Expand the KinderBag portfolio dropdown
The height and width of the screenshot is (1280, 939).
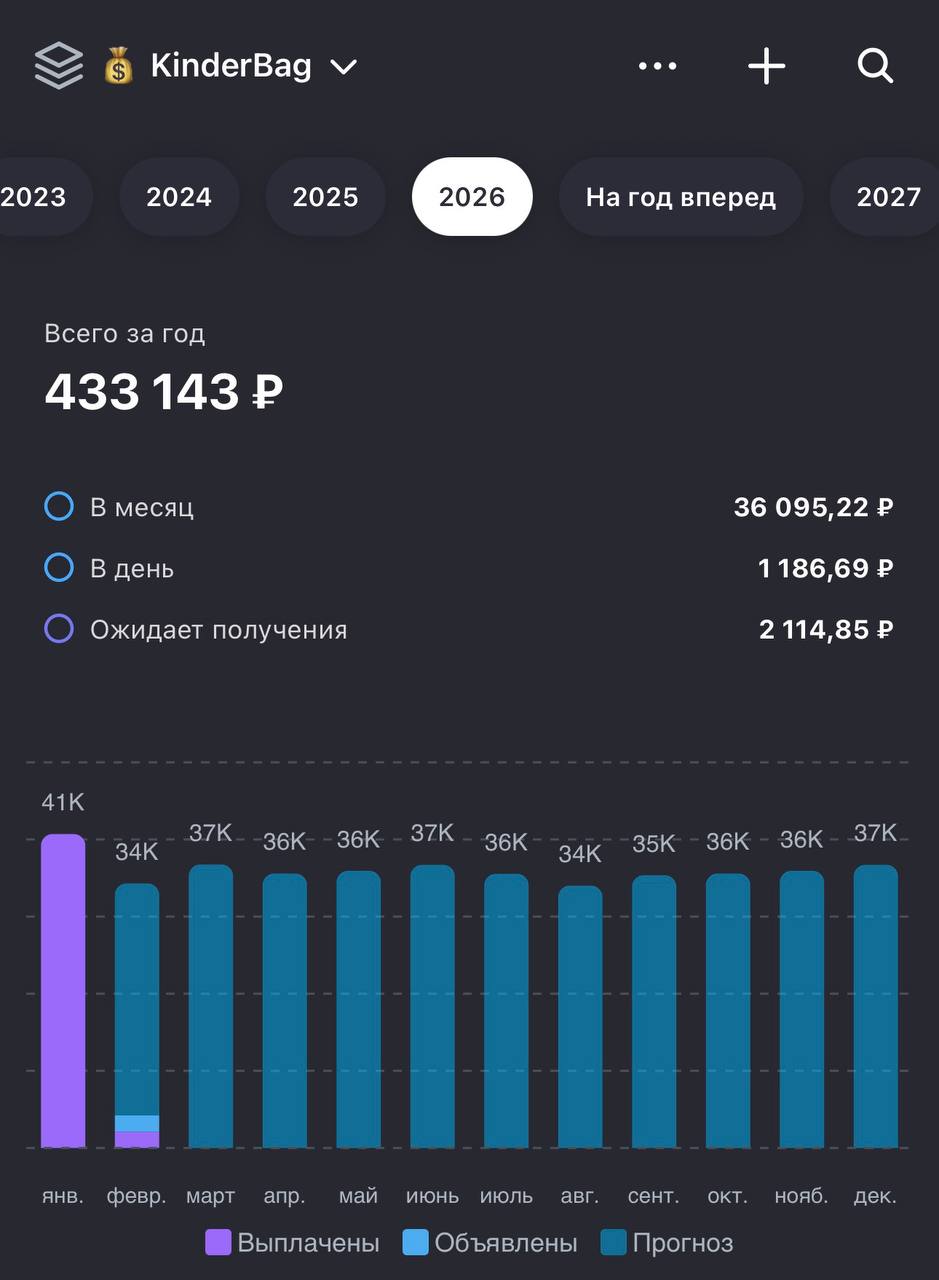[343, 67]
